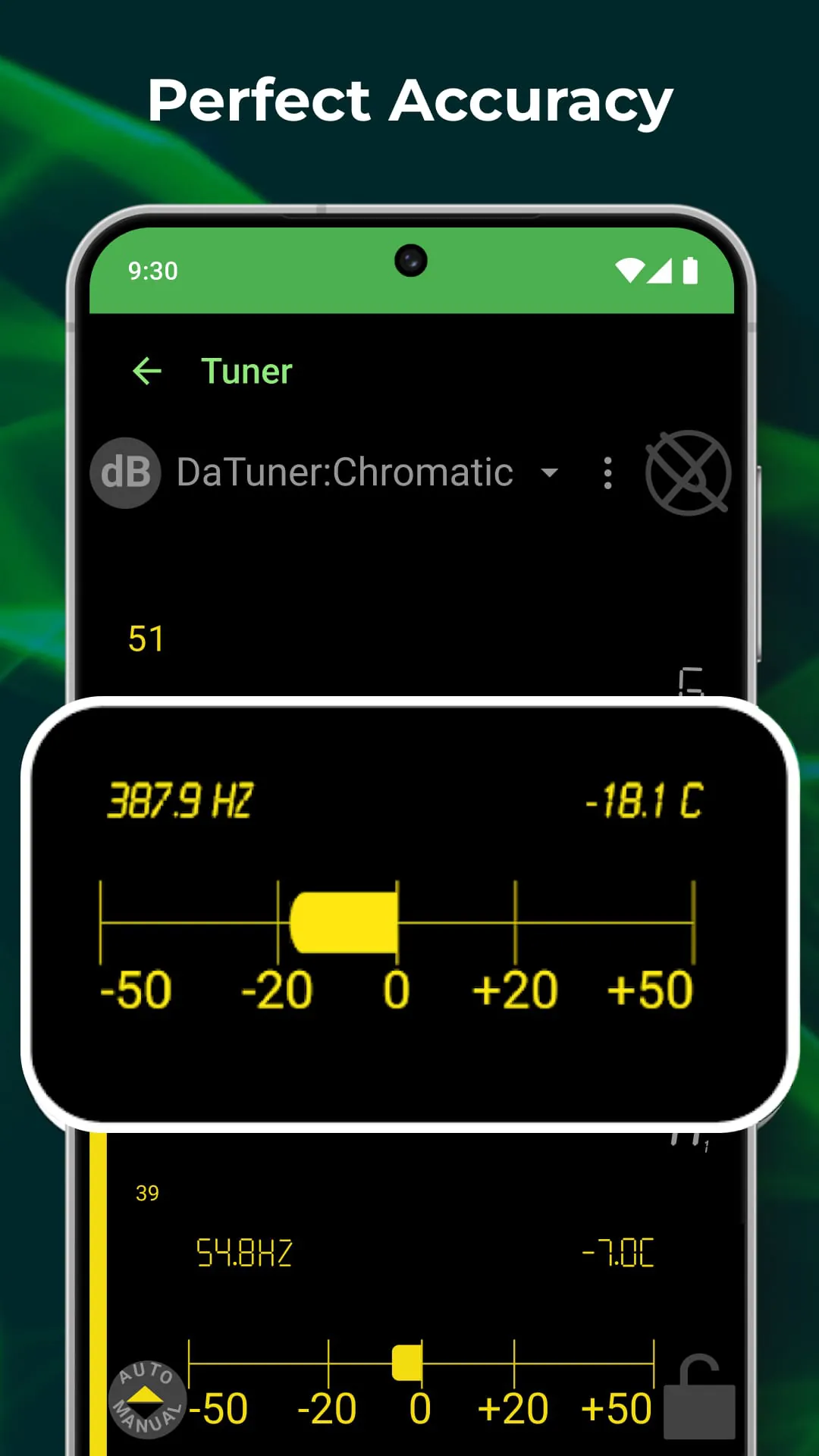Screen dimensions: 819x1456
Task: Open the DaTuner:Chromatic tuning dropdown
Action: pyautogui.click(x=343, y=472)
